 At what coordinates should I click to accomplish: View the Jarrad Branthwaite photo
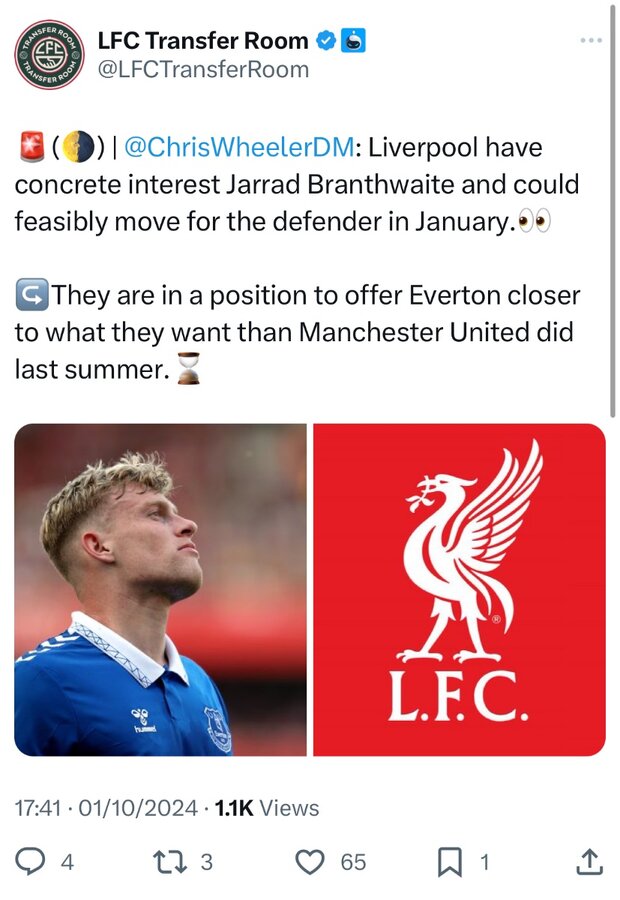[x=160, y=589]
